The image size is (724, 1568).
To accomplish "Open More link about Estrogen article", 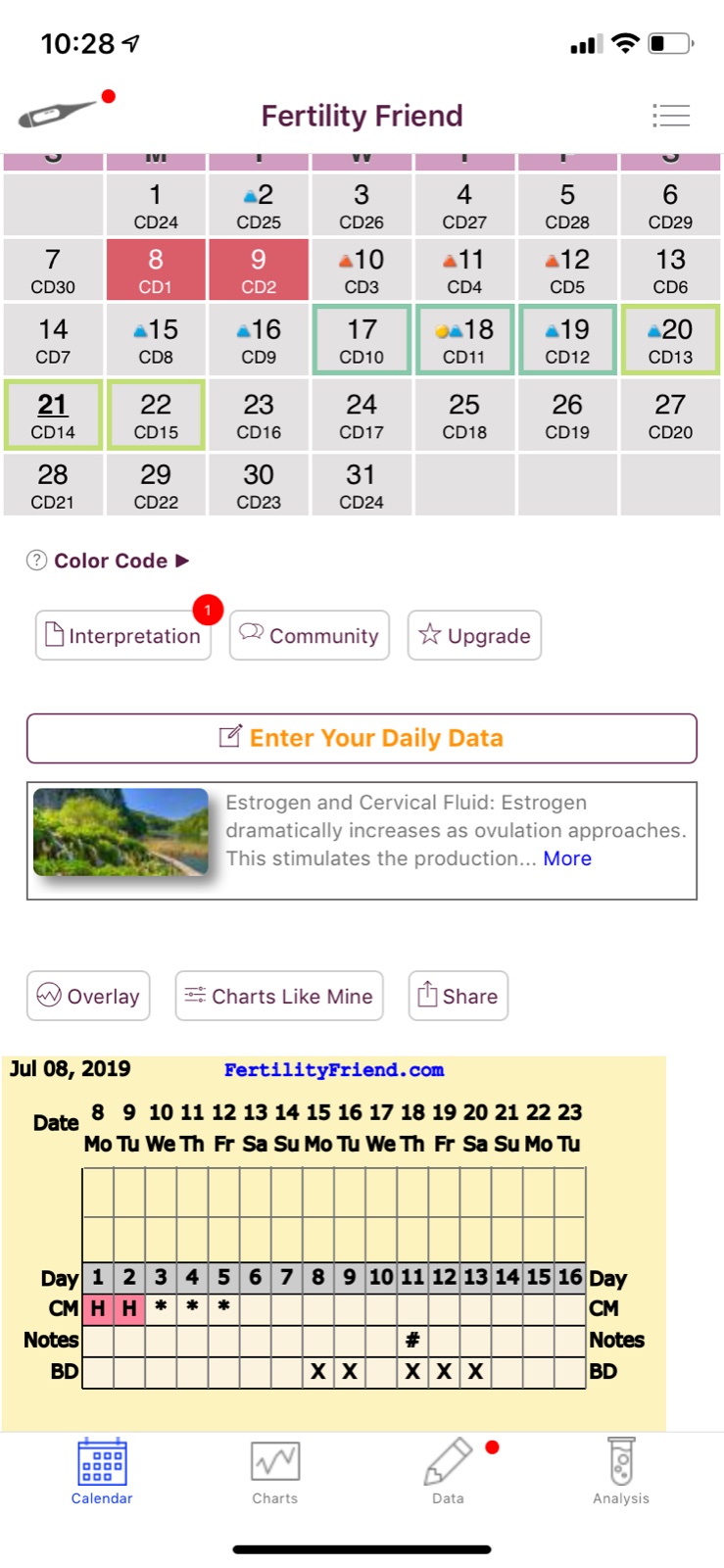I will pos(567,858).
